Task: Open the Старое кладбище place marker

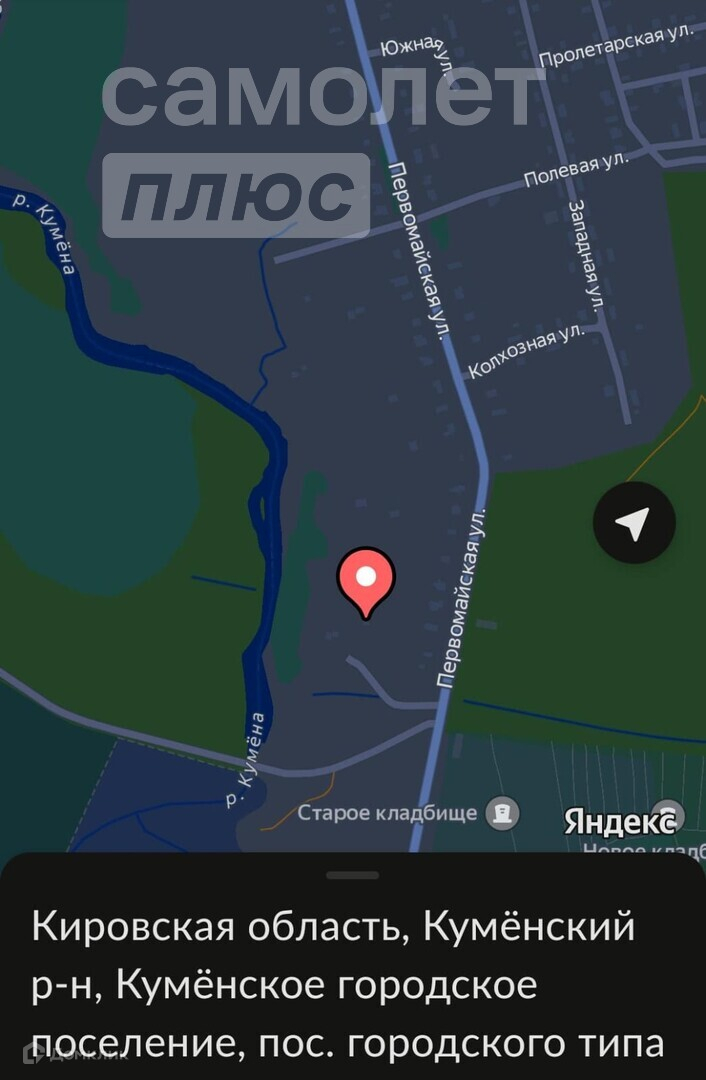Action: 503,815
